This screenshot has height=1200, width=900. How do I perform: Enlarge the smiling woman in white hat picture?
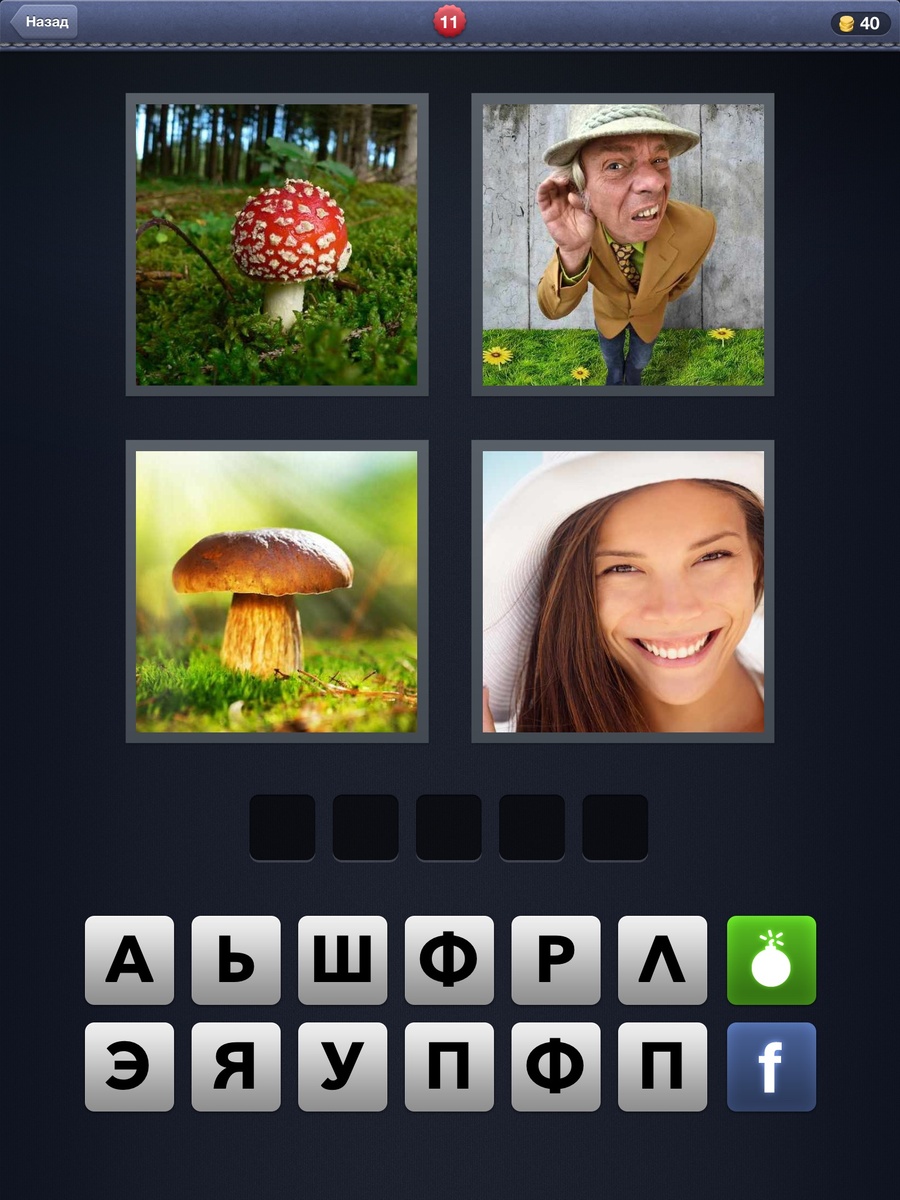[x=623, y=591]
